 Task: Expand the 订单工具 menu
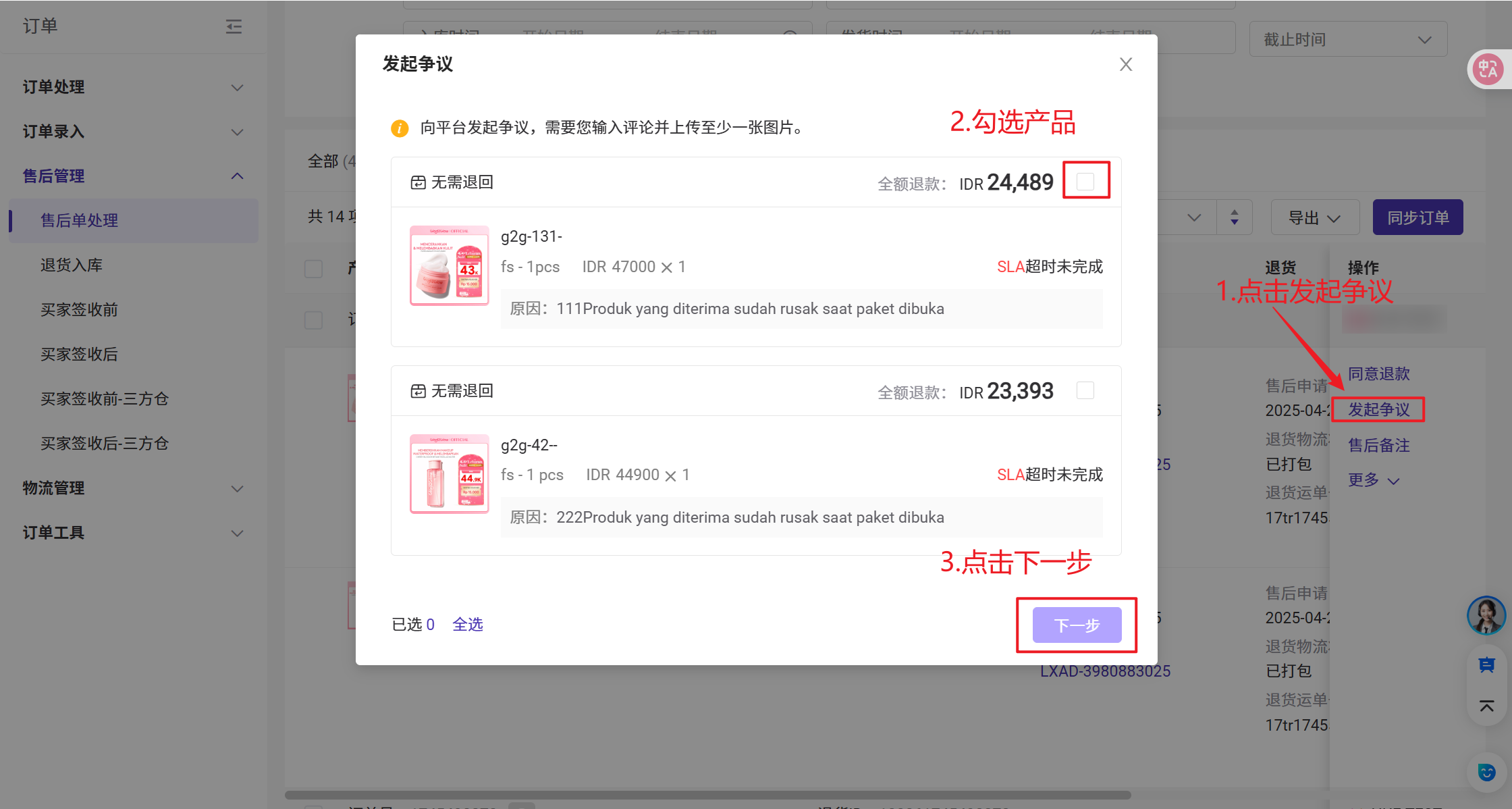(132, 533)
